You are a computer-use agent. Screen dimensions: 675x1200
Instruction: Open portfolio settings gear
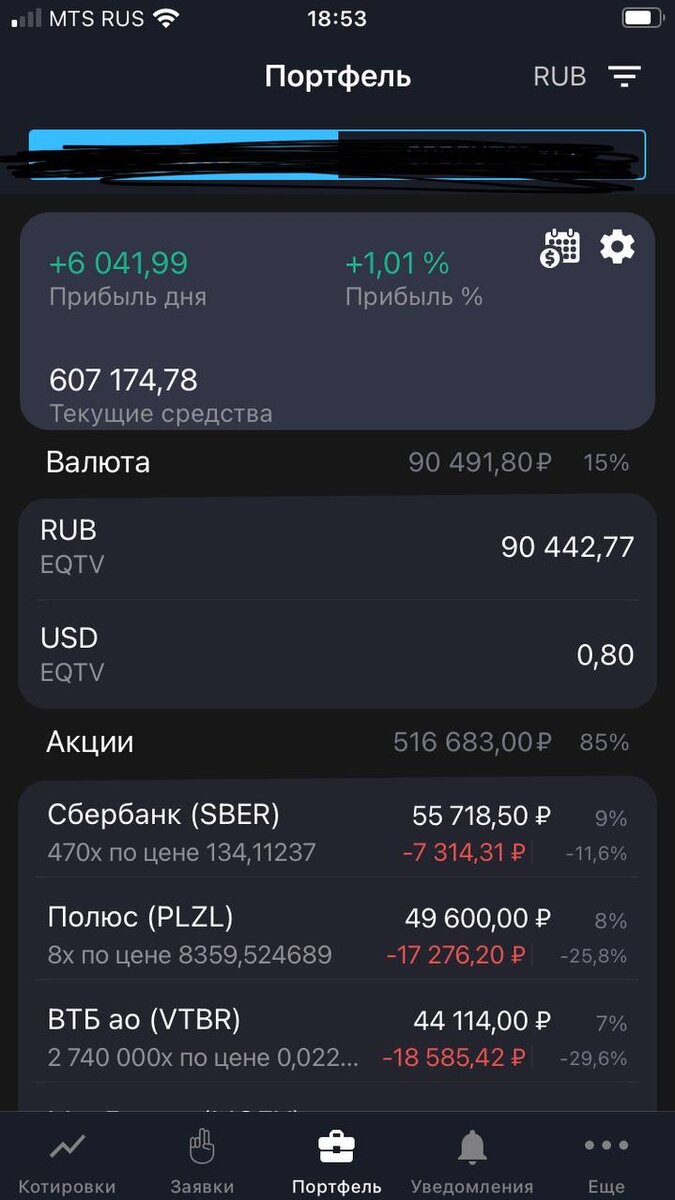617,246
